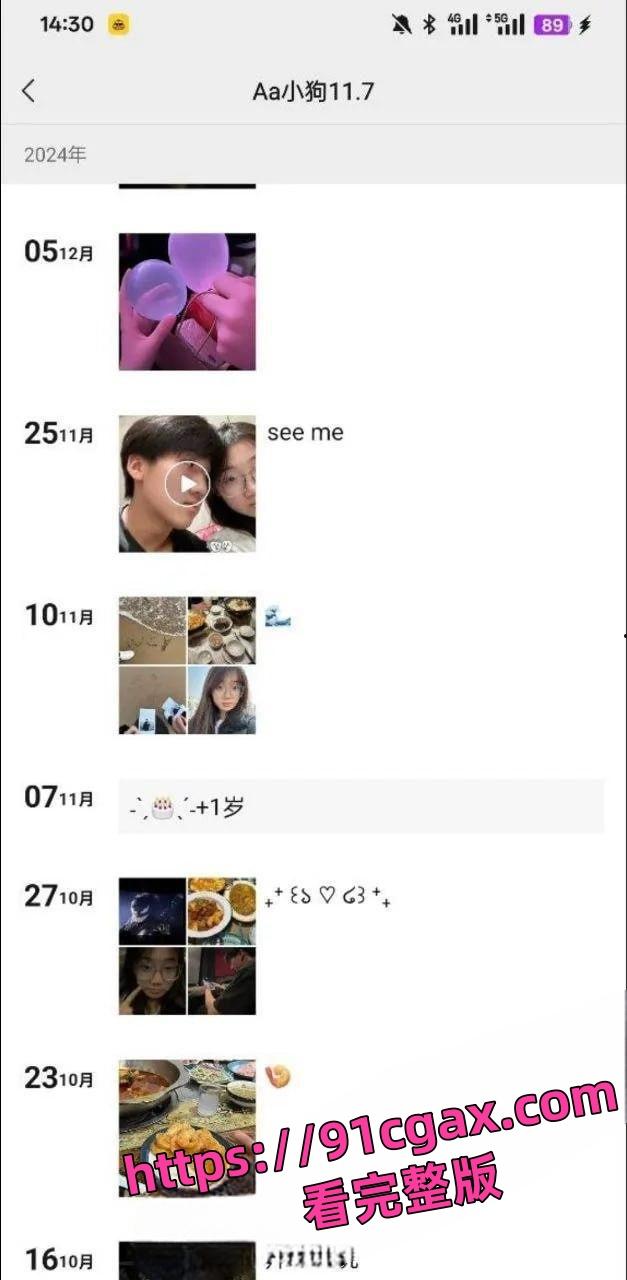Open the '+1岁' text post
The height and width of the screenshot is (1280, 627).
tap(360, 806)
